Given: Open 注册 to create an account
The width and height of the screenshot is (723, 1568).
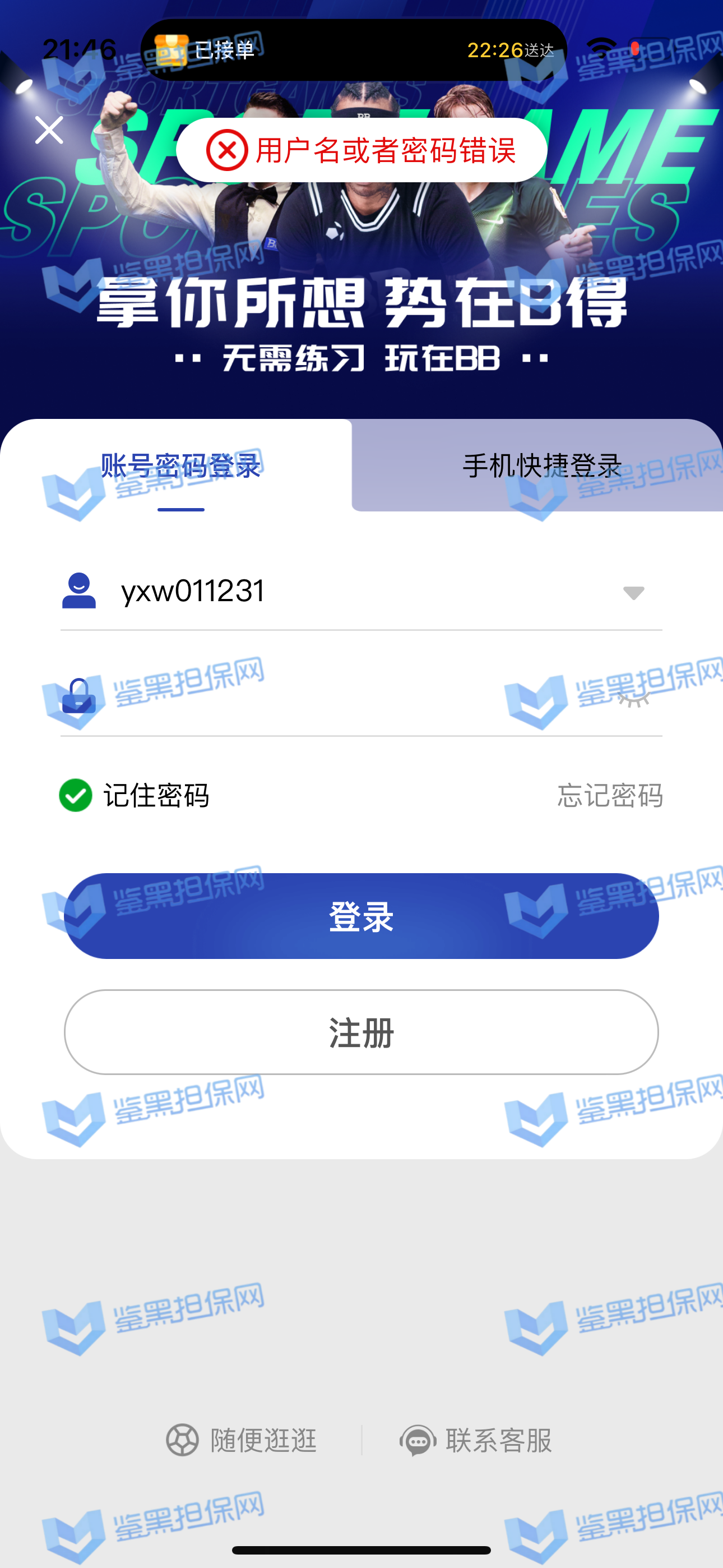Looking at the screenshot, I should coord(361,1032).
